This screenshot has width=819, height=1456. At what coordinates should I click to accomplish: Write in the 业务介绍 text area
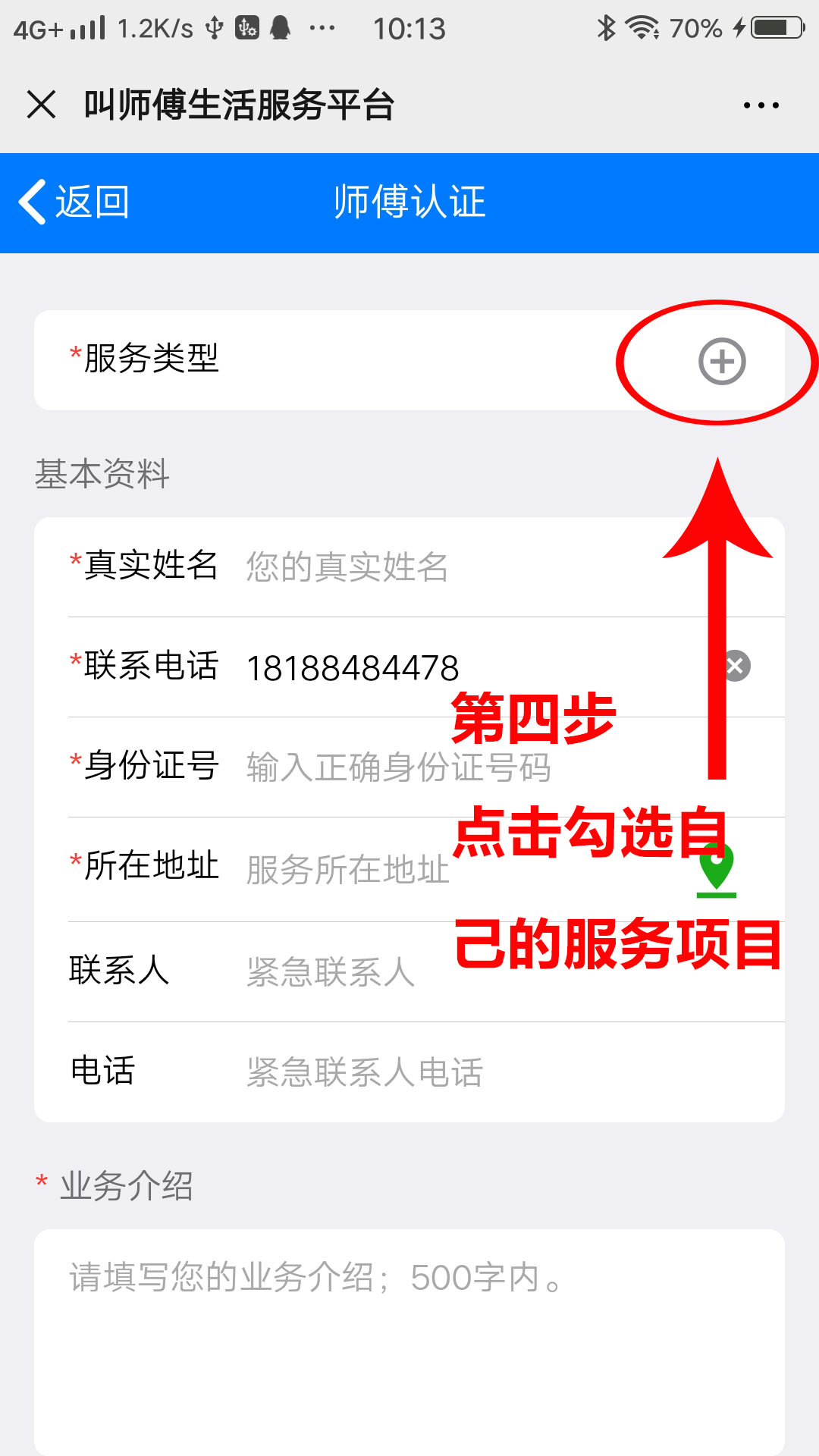pyautogui.click(x=409, y=1335)
